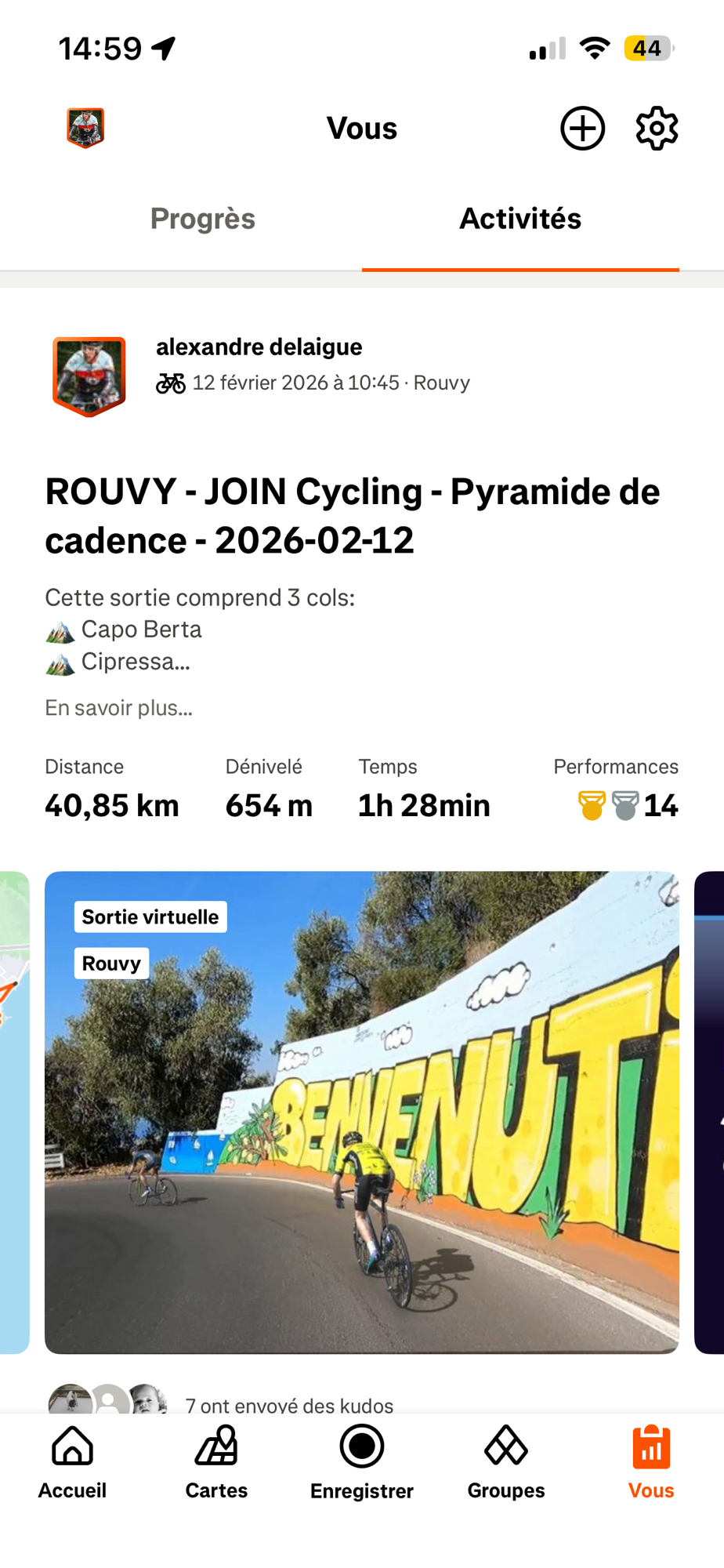
Task: Switch to the Groupes tab
Action: (x=506, y=1462)
